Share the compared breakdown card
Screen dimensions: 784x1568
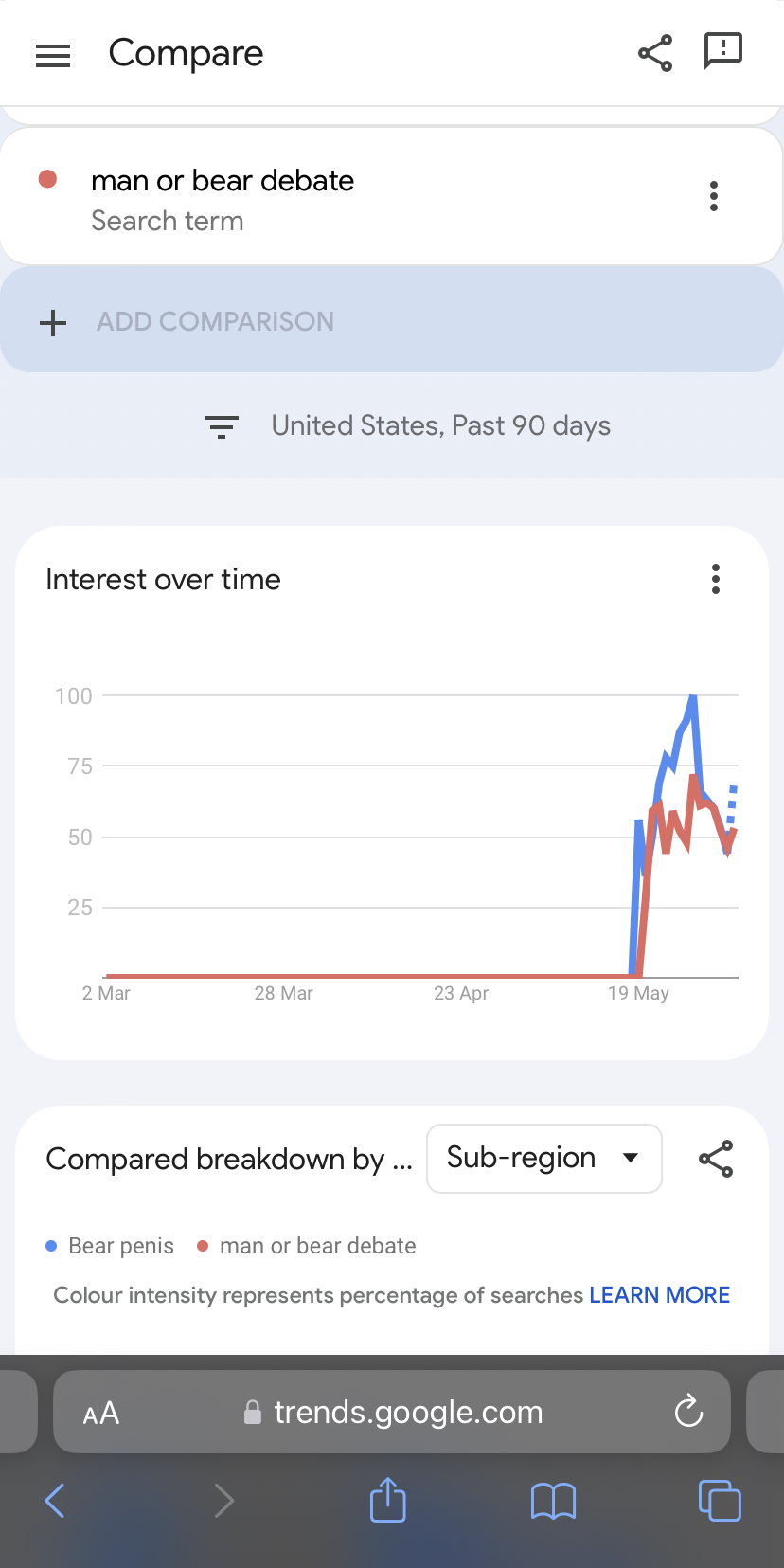coord(716,1159)
